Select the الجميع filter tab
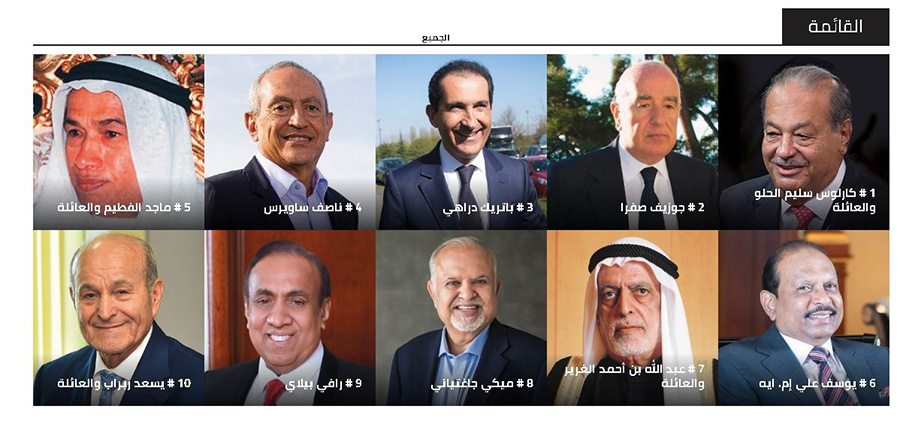This screenshot has width=900, height=421. 435,38
